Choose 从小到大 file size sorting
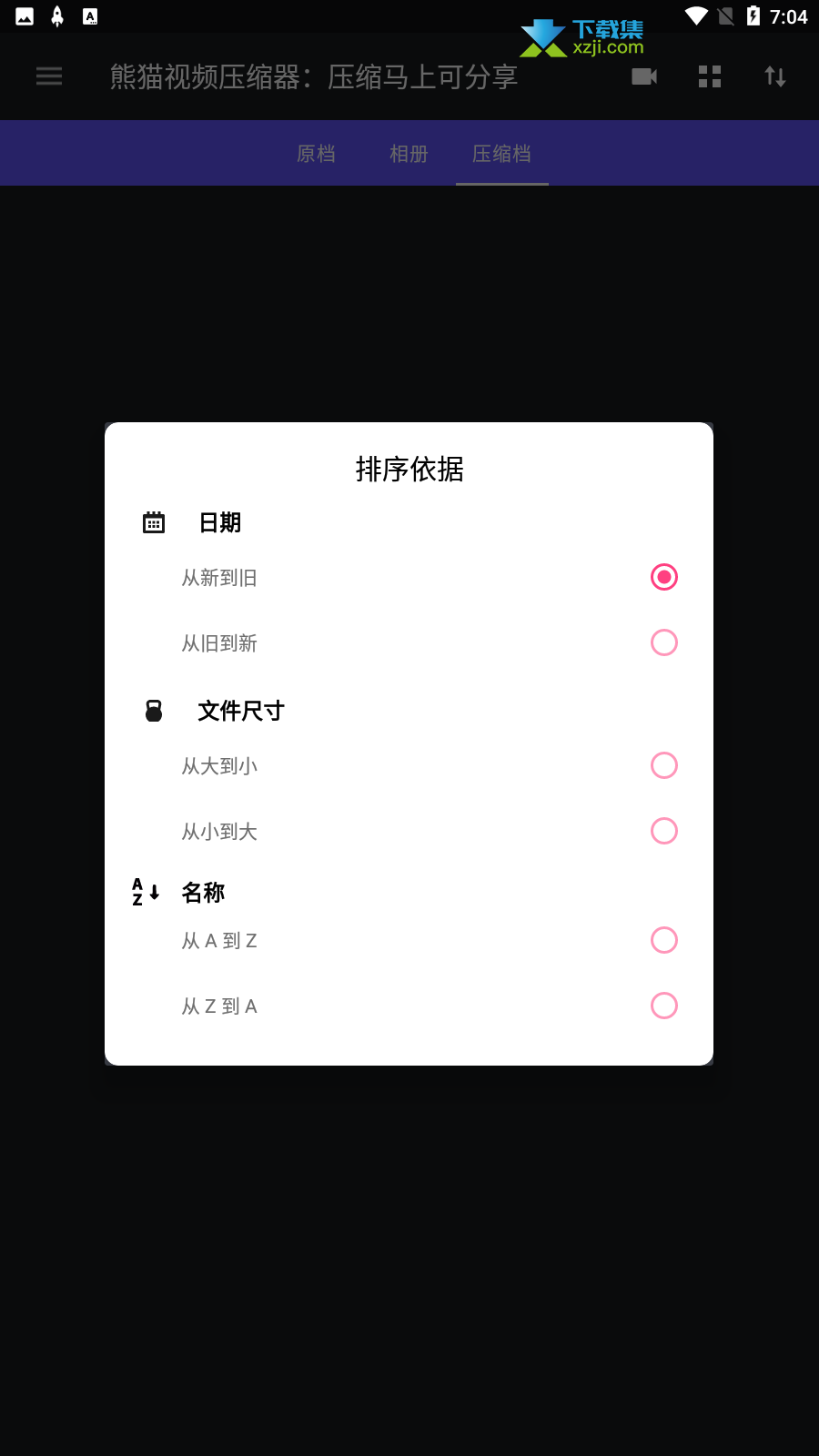This screenshot has width=819, height=1456. tap(409, 831)
